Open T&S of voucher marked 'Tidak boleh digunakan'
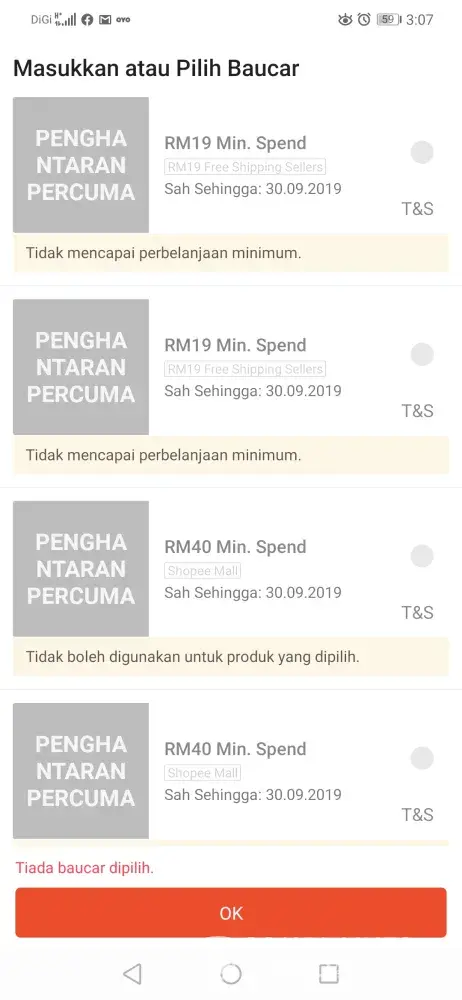Screen dimensions: 462x1000 pos(417,613)
